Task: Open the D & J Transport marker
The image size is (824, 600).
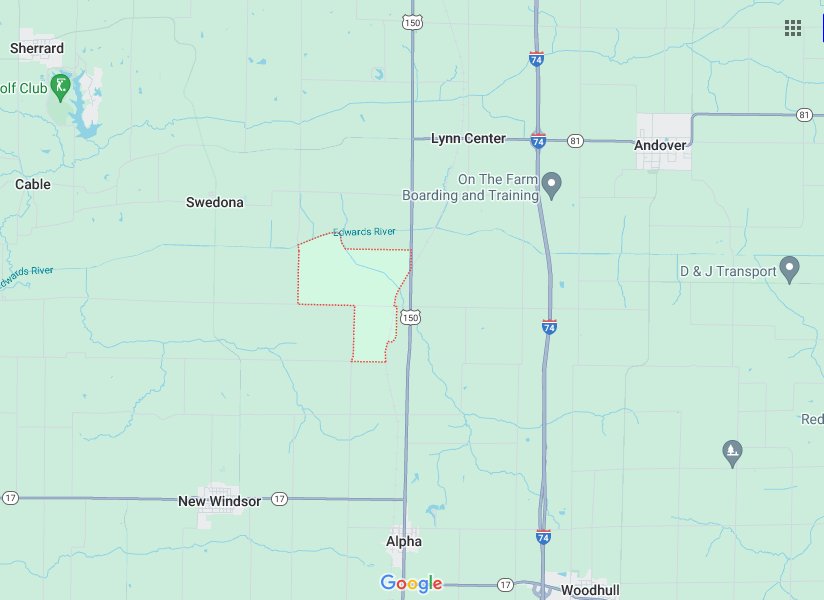Action: [x=790, y=269]
